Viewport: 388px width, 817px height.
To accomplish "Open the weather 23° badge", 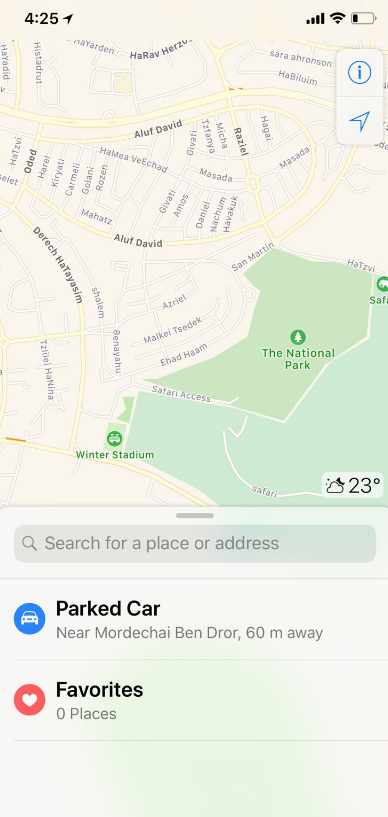I will tap(353, 486).
